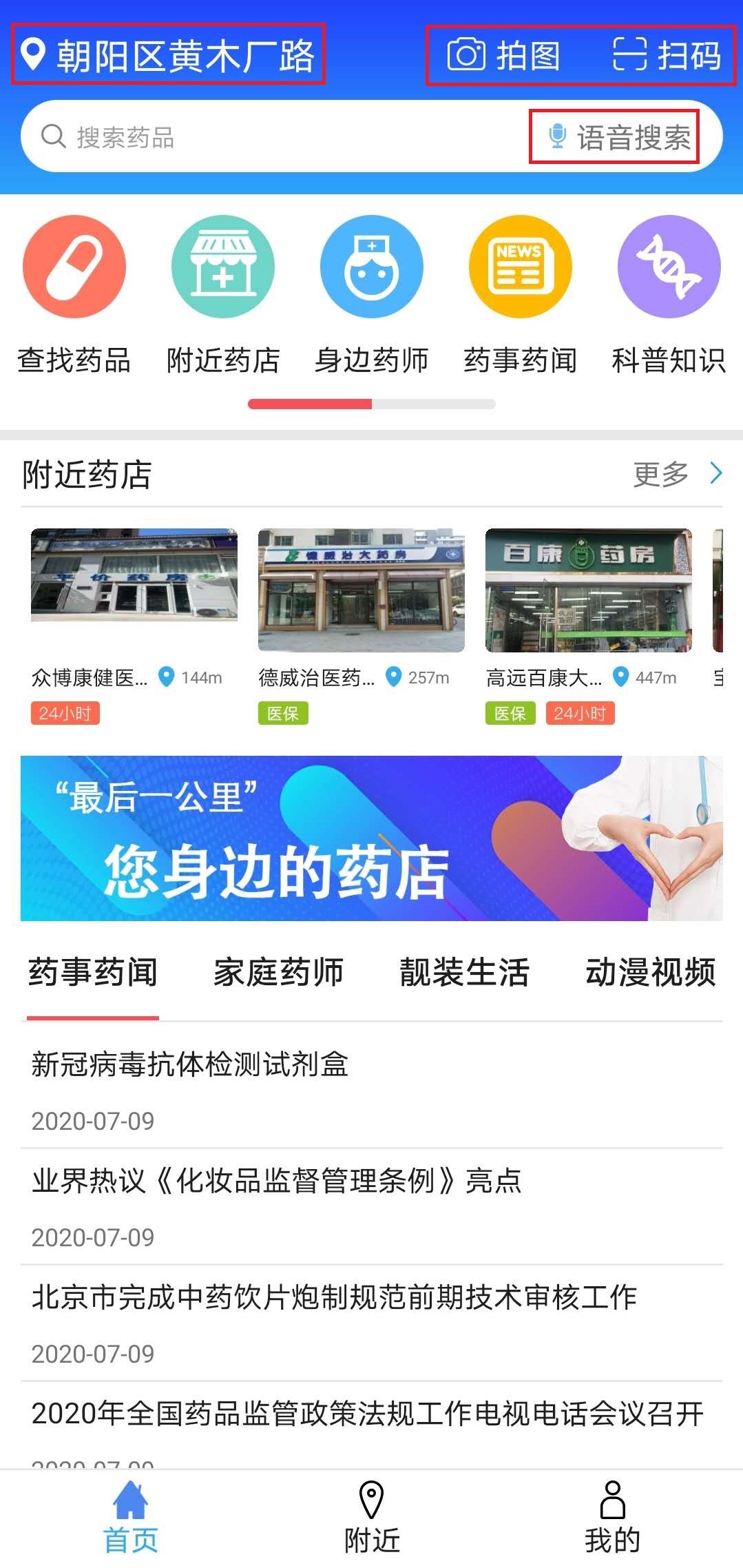The width and height of the screenshot is (743, 1568).
Task: Open the location selector 朝阳区黄木厂路
Action: point(168,55)
